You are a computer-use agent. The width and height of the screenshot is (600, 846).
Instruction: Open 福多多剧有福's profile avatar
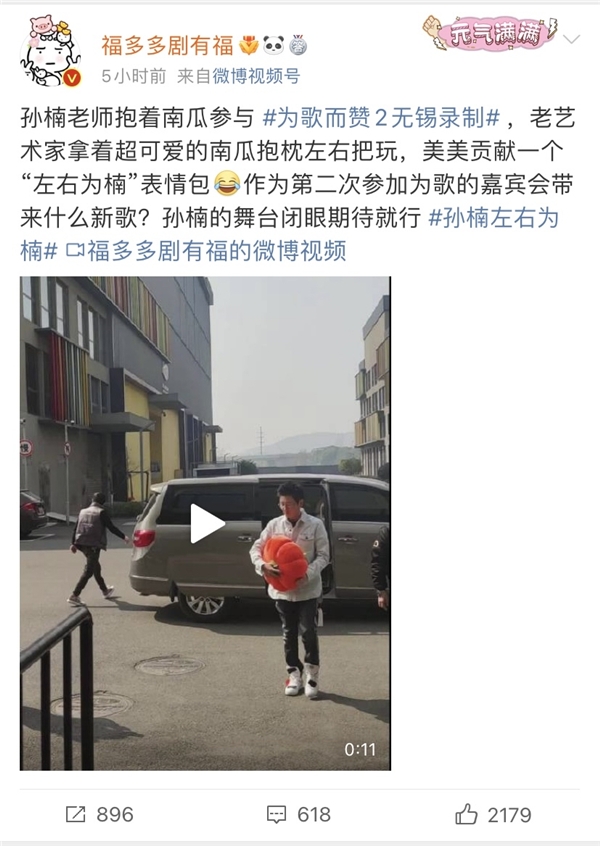click(52, 51)
